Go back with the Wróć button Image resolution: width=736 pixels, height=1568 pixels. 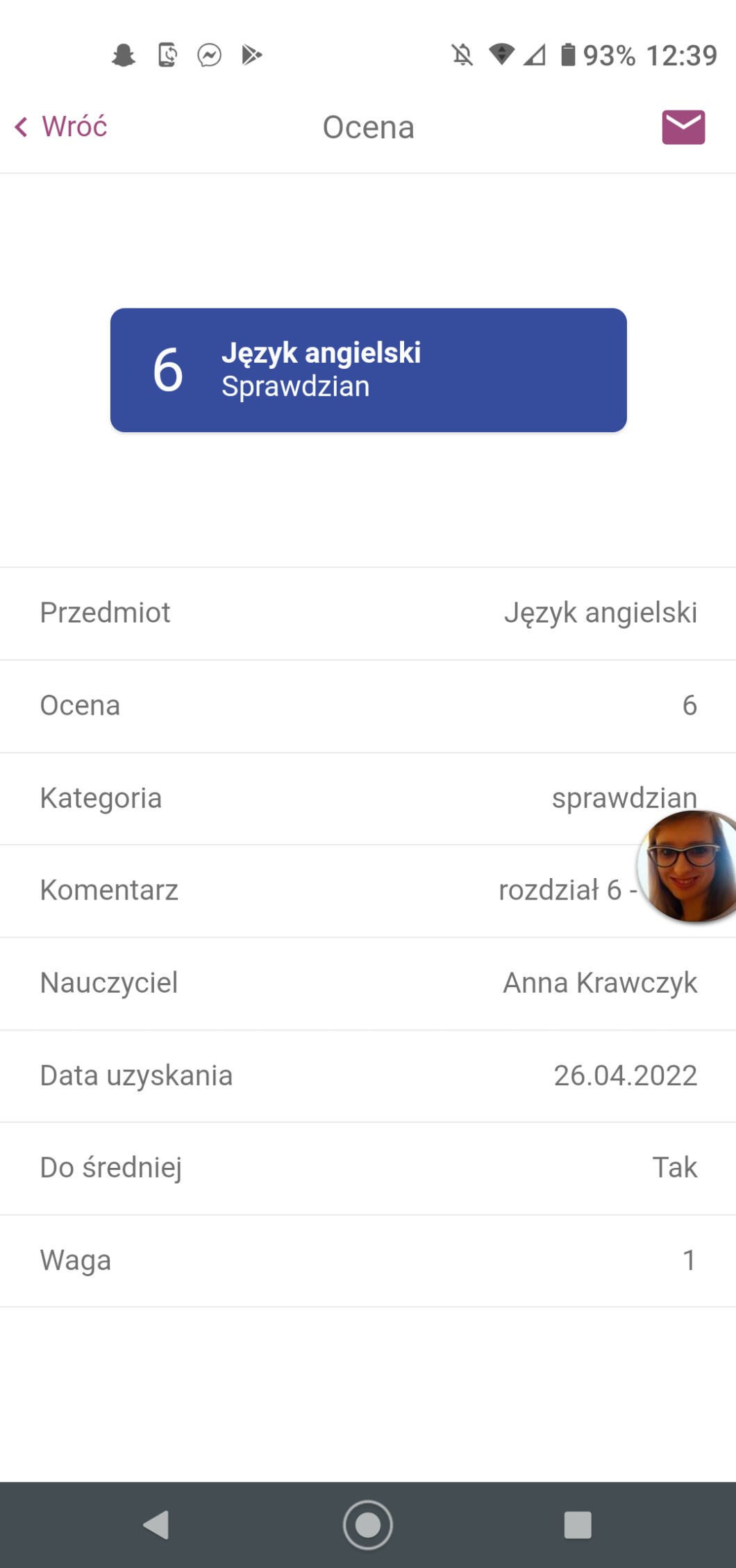point(62,127)
